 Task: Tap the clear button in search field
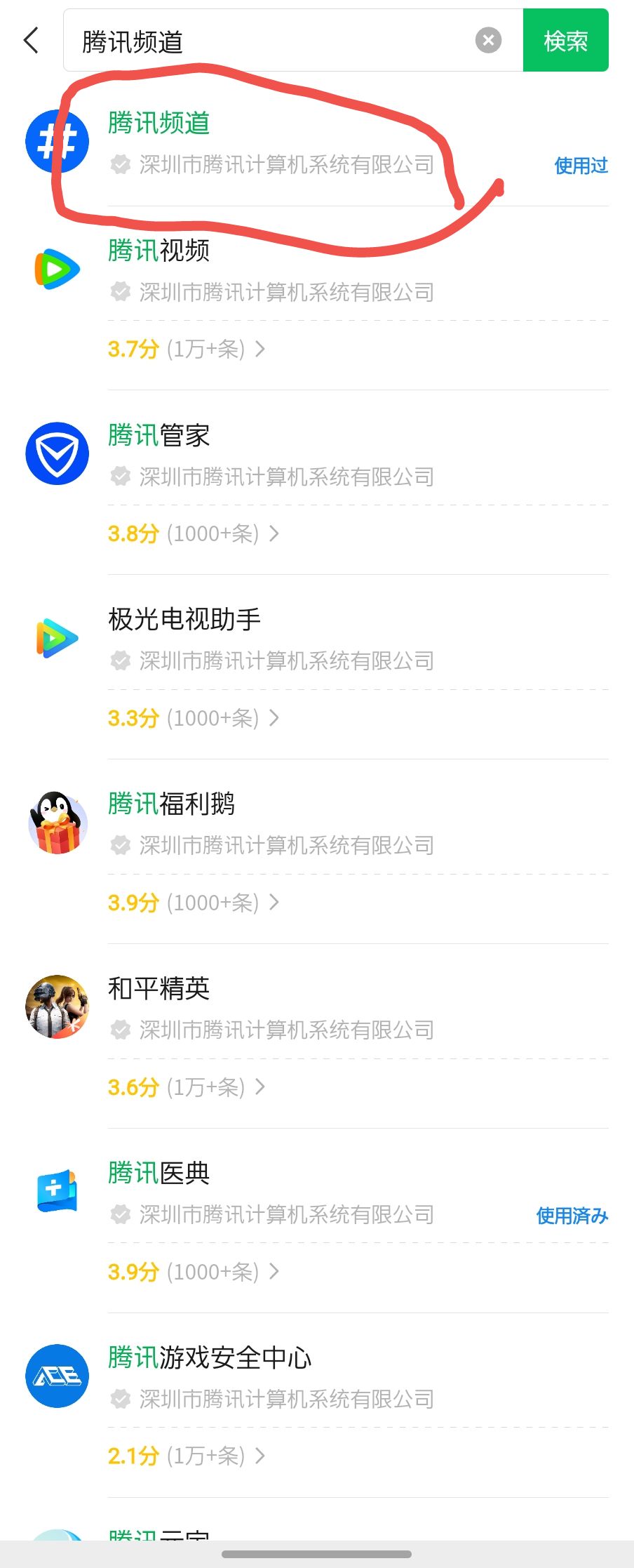coord(488,40)
